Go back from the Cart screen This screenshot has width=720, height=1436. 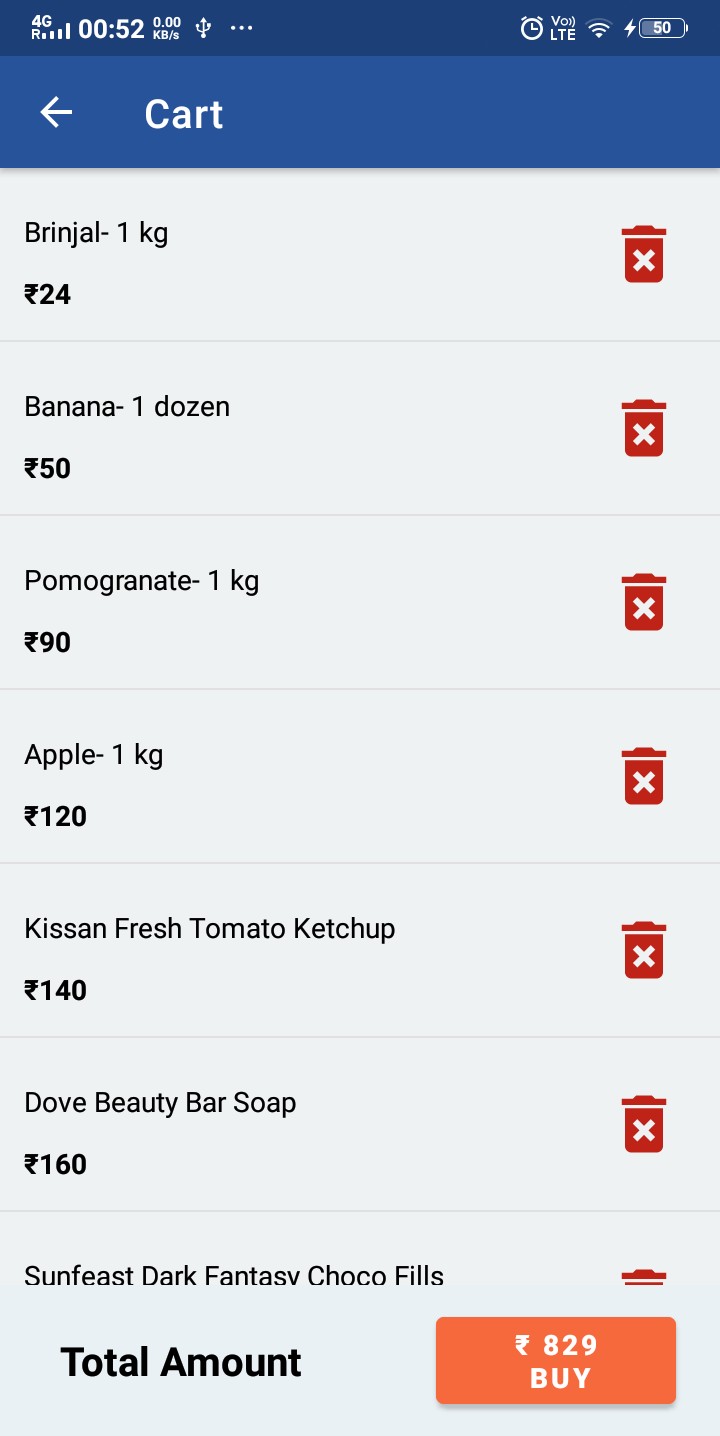click(56, 113)
